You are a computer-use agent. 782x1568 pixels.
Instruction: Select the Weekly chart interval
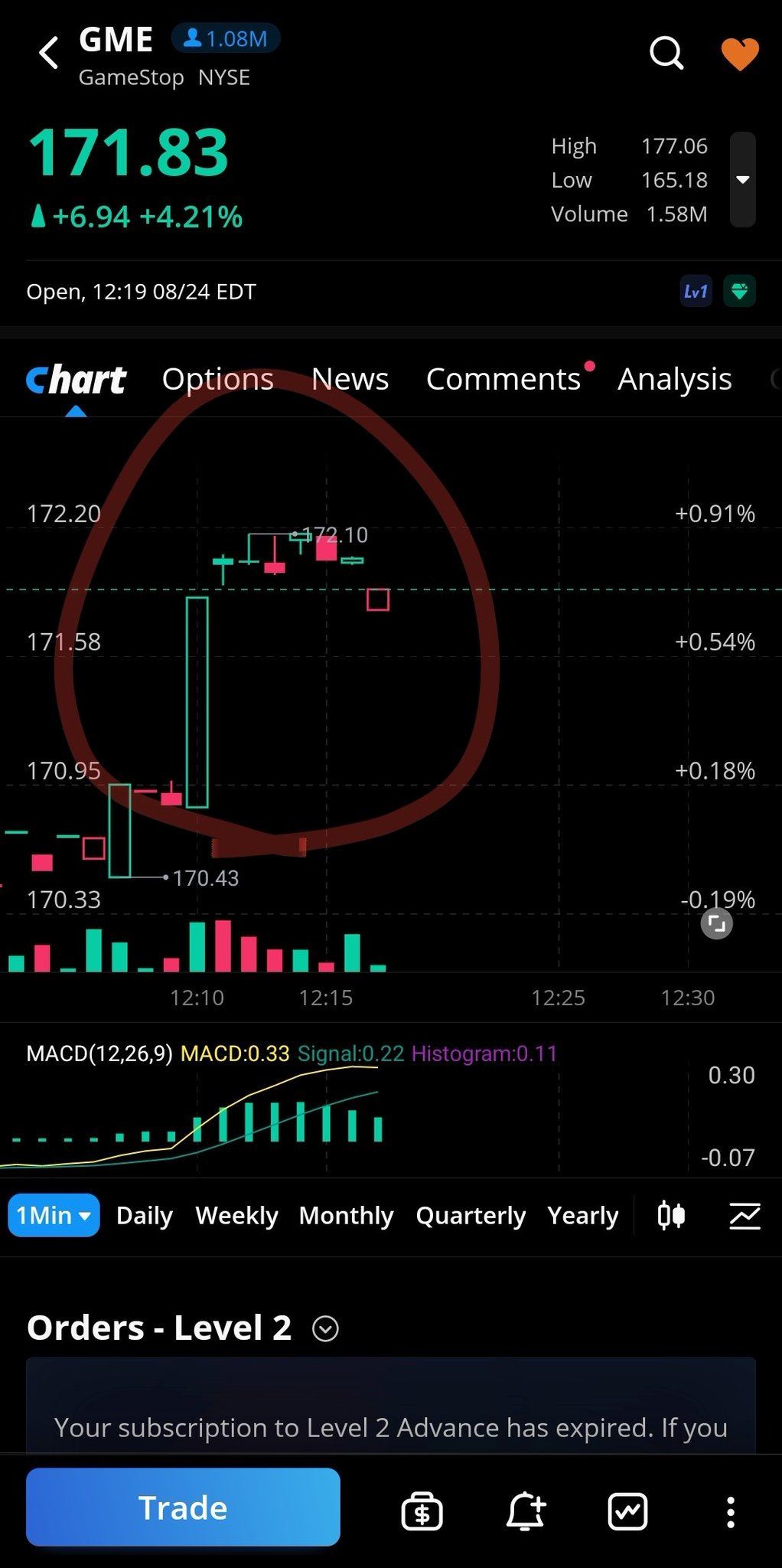(236, 1215)
